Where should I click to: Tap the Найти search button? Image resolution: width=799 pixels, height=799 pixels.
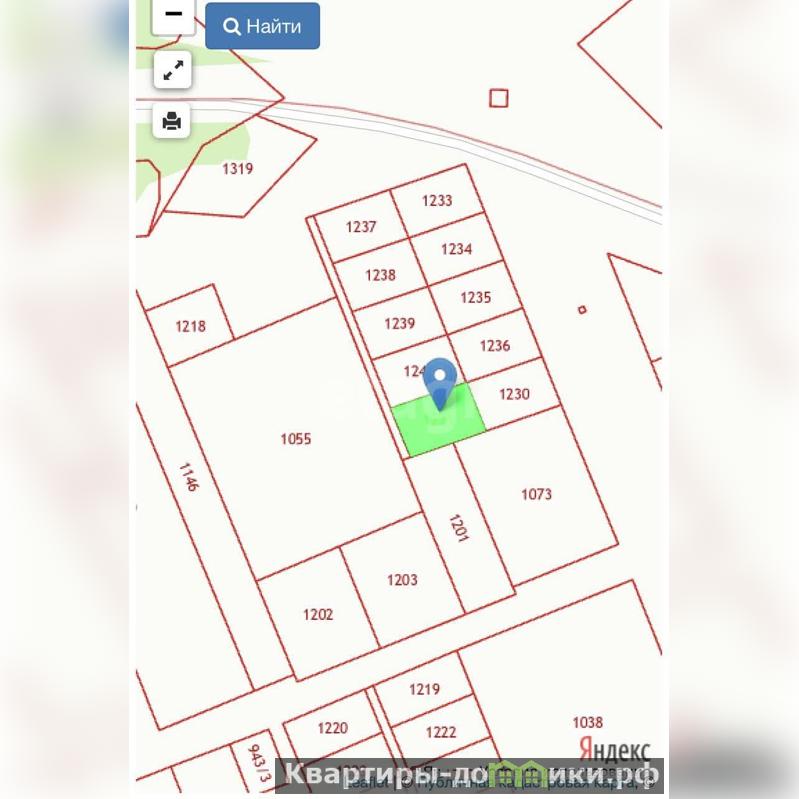coord(262,26)
